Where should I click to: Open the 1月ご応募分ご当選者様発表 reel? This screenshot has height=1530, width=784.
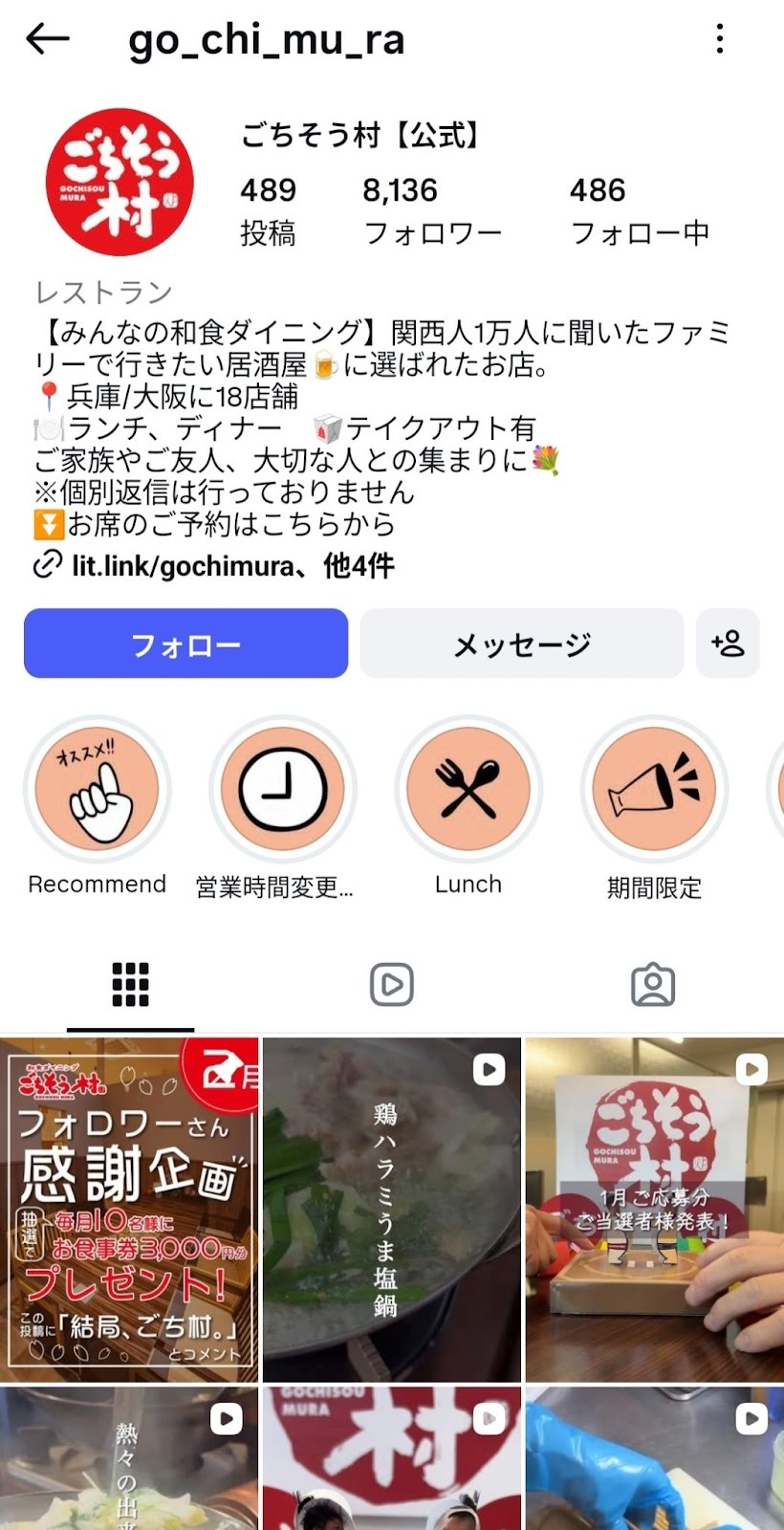(x=655, y=1210)
